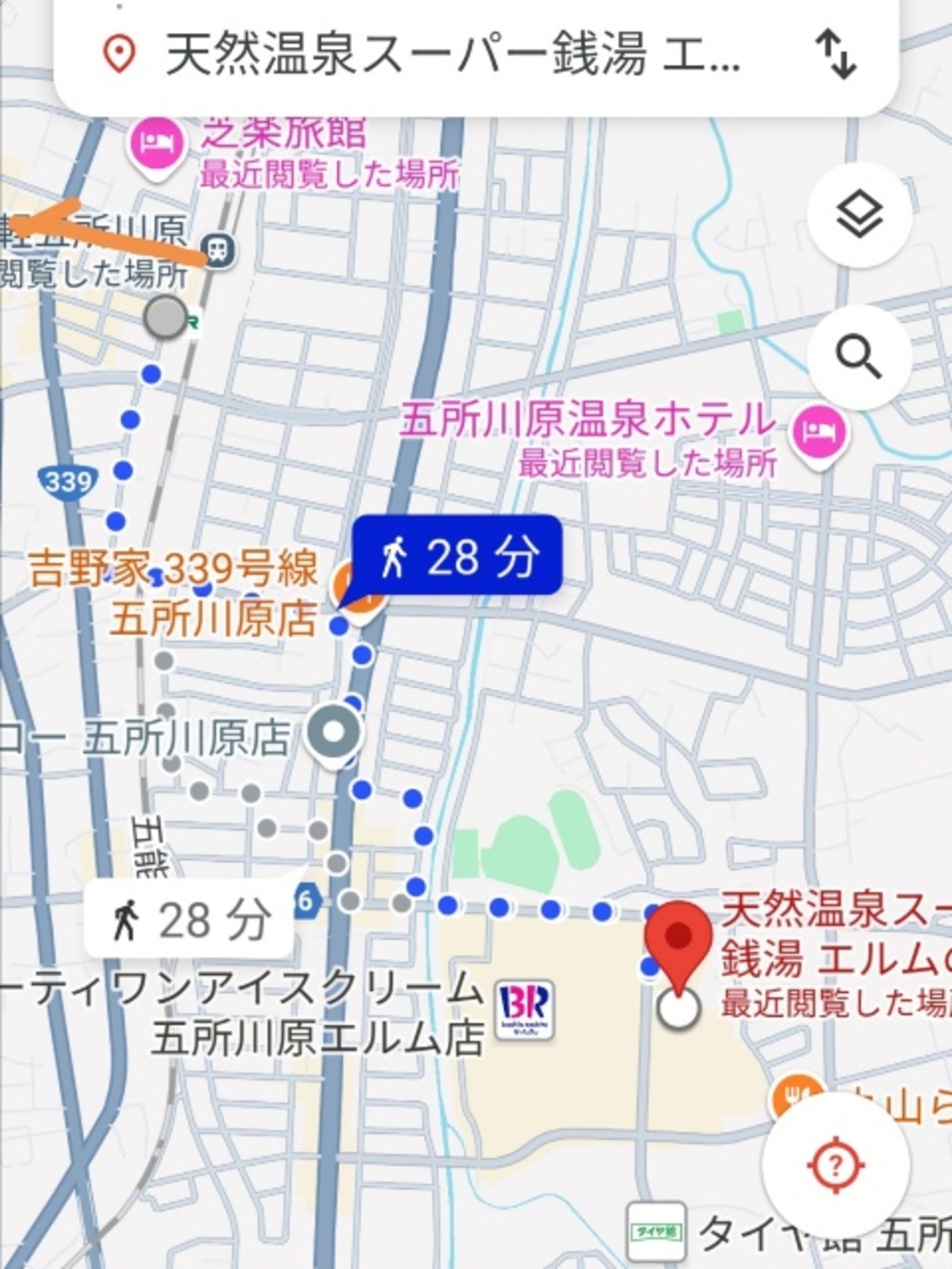Open the map layers button

pos(858,215)
